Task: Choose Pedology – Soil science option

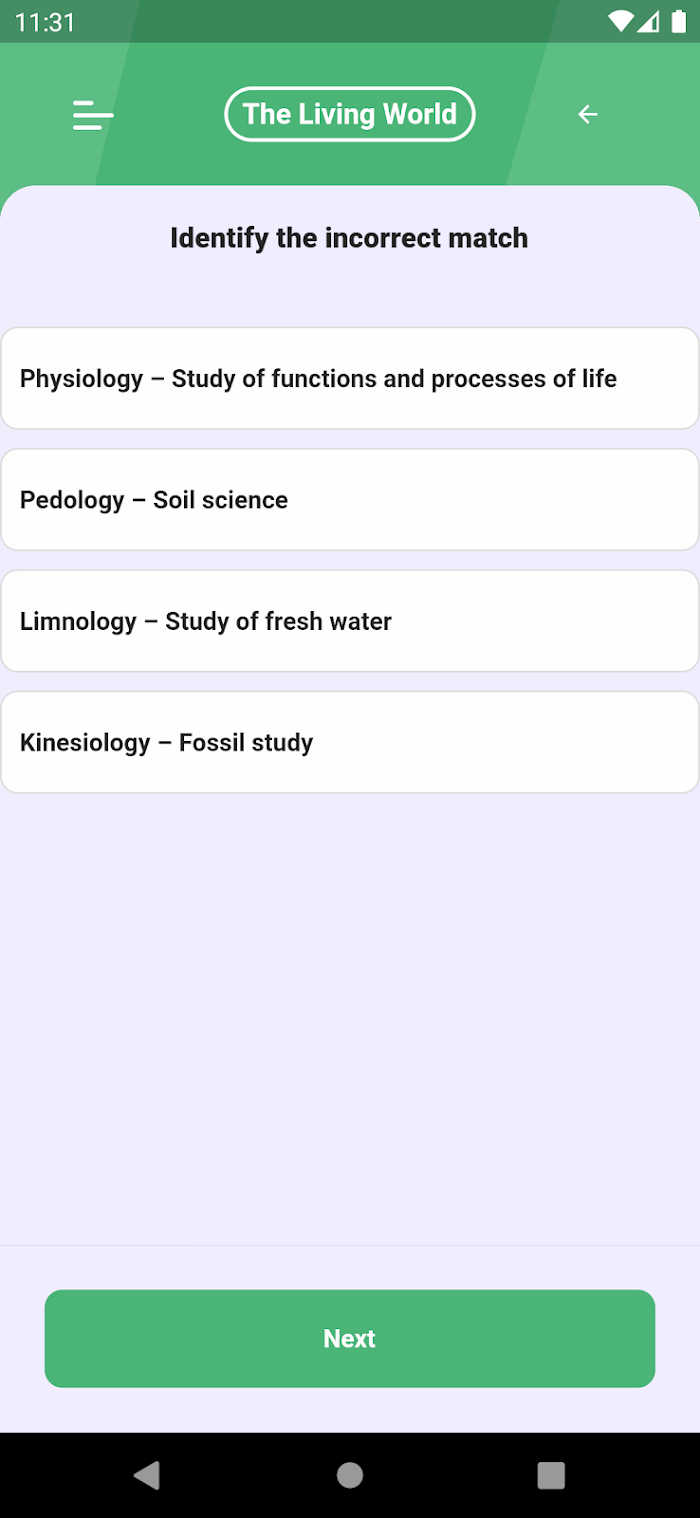Action: point(350,500)
